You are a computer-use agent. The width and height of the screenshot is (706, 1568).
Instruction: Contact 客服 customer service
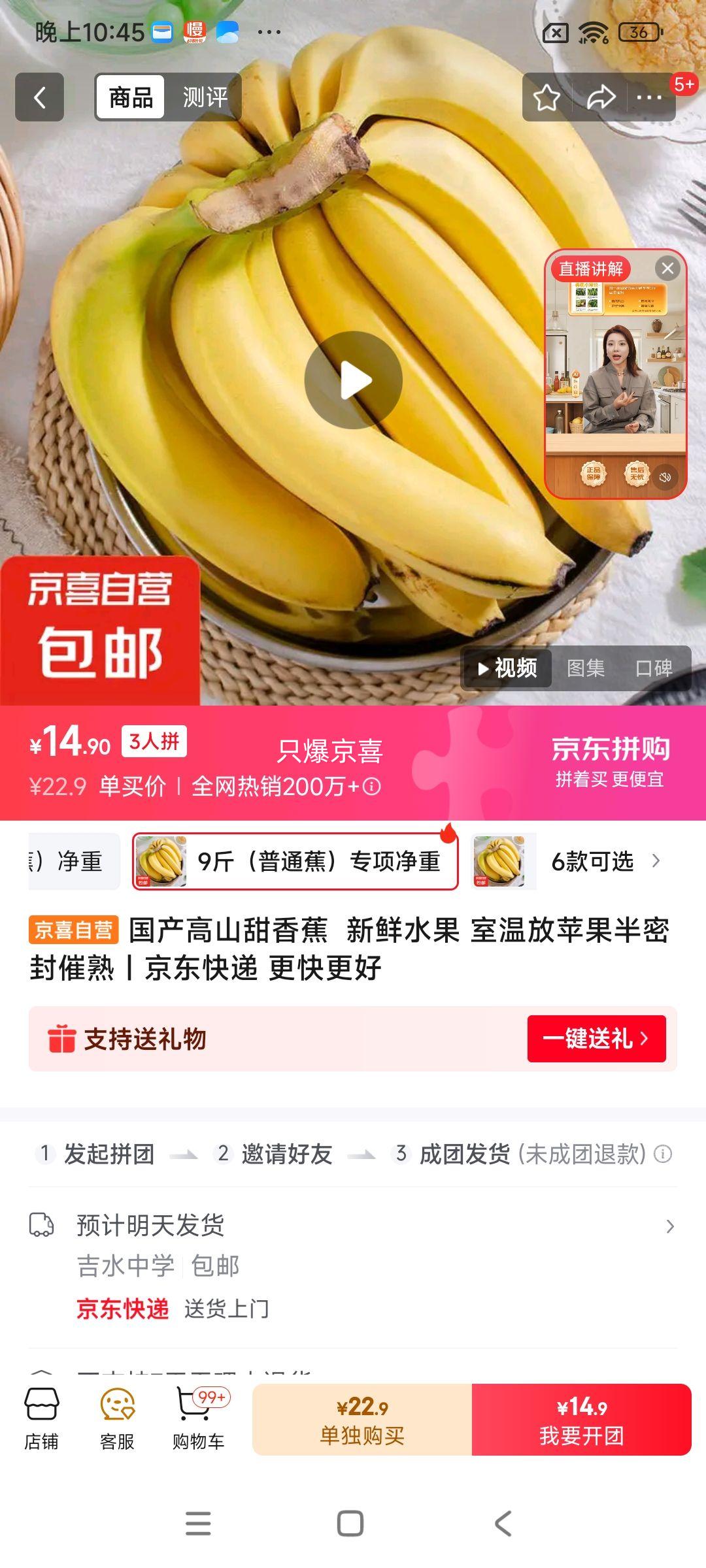(117, 1418)
